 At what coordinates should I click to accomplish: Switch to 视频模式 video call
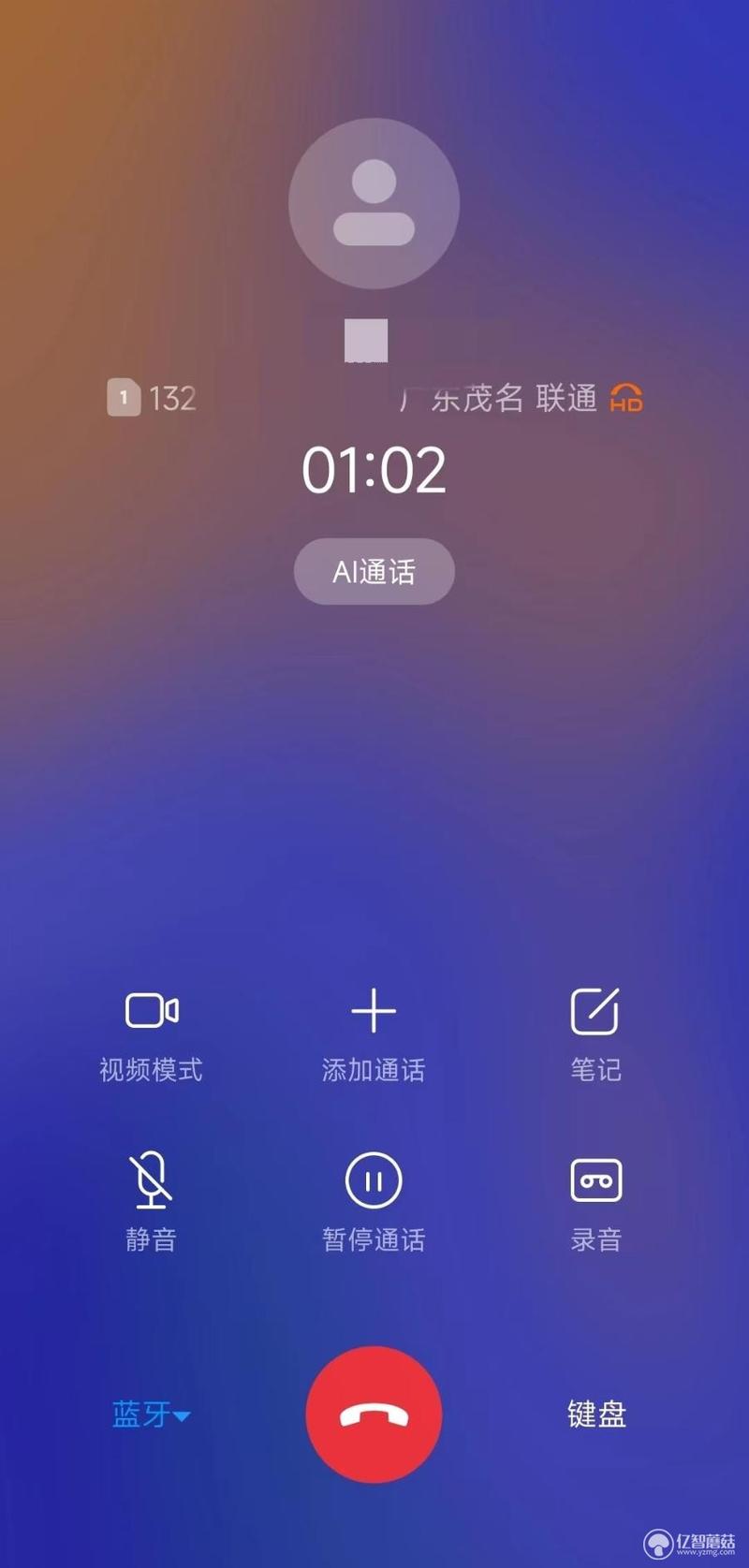pos(152,1034)
